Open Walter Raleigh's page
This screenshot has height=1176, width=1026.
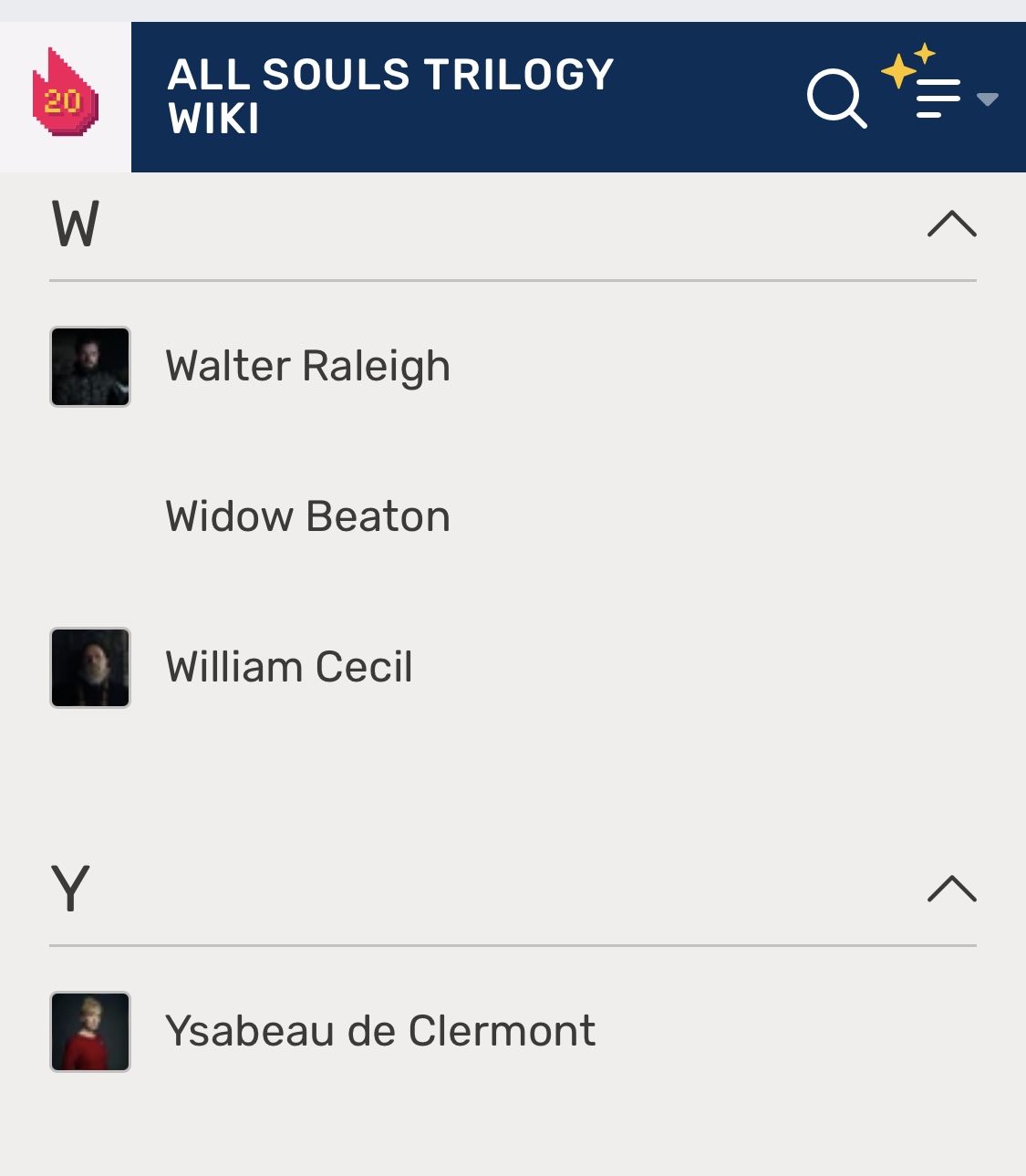(307, 367)
